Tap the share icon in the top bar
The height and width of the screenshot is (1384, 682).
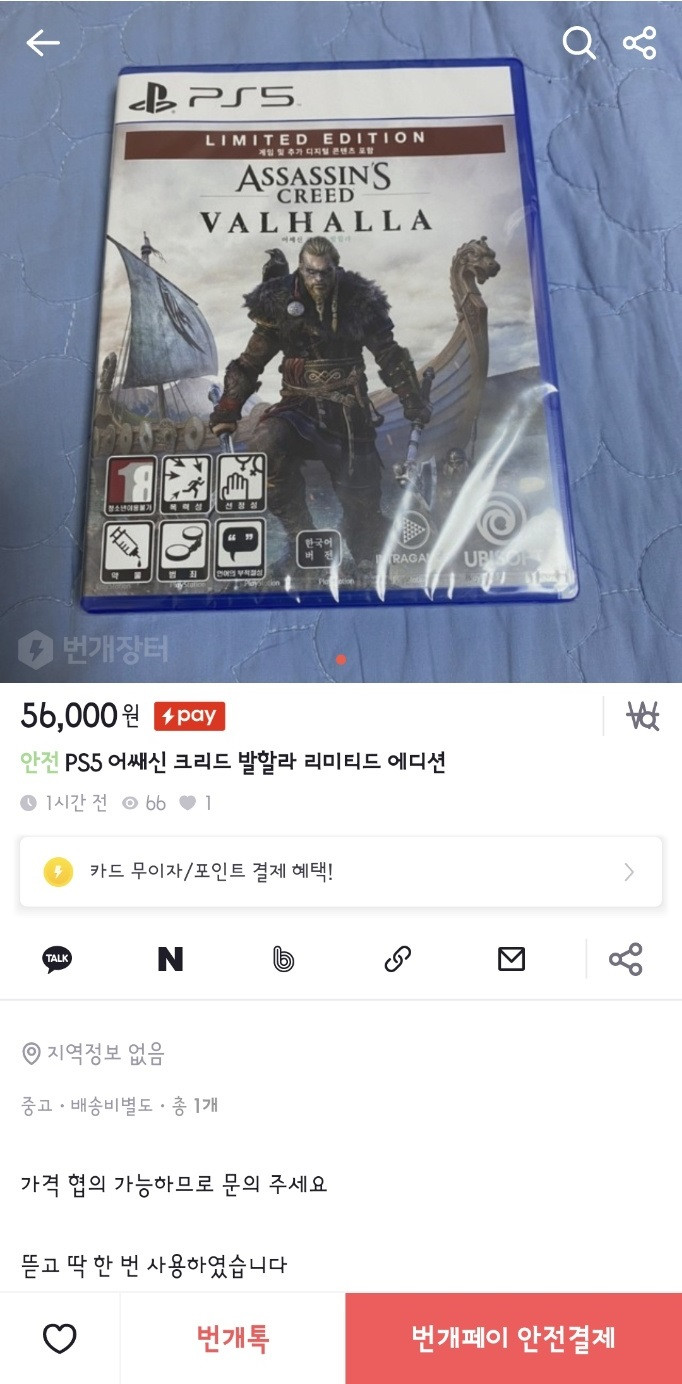pos(639,42)
